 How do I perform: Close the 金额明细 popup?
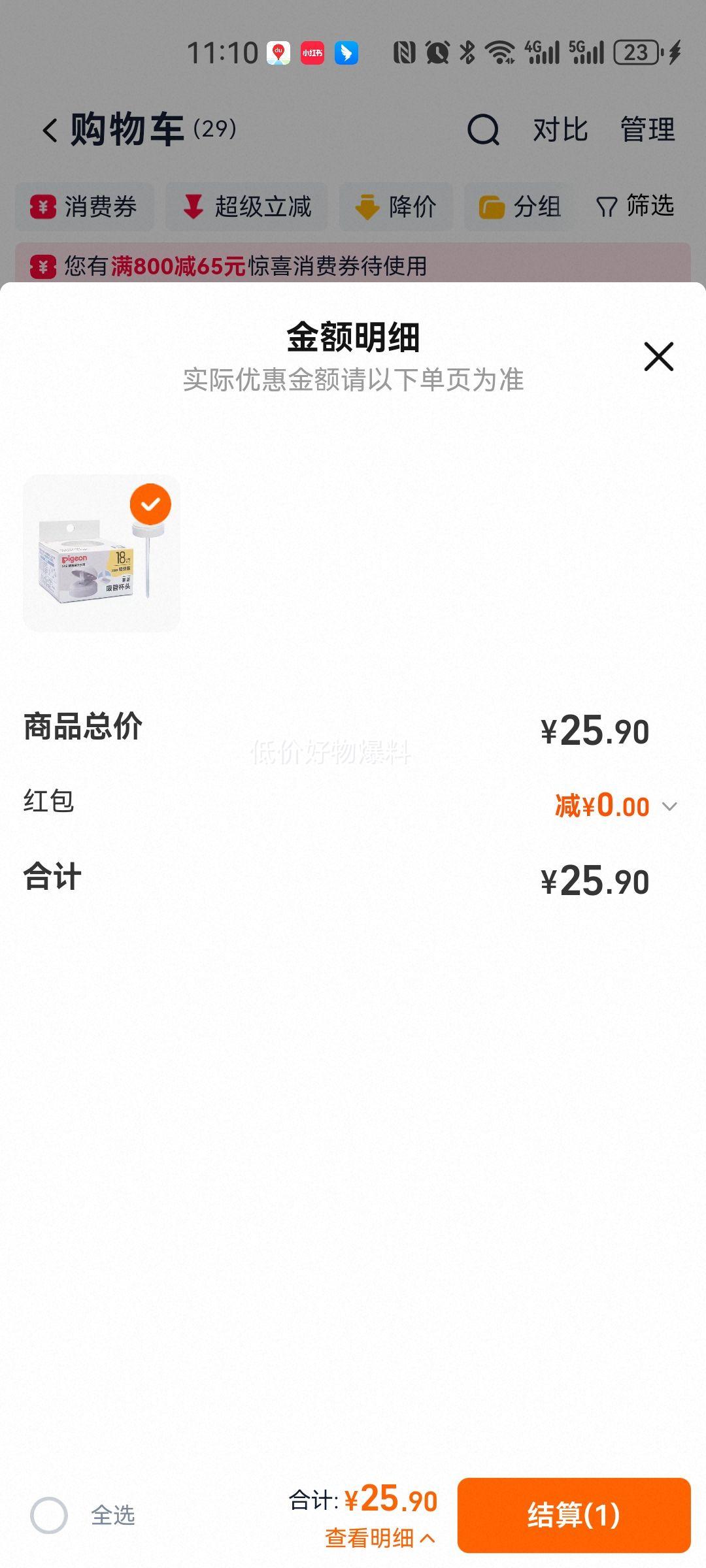658,357
